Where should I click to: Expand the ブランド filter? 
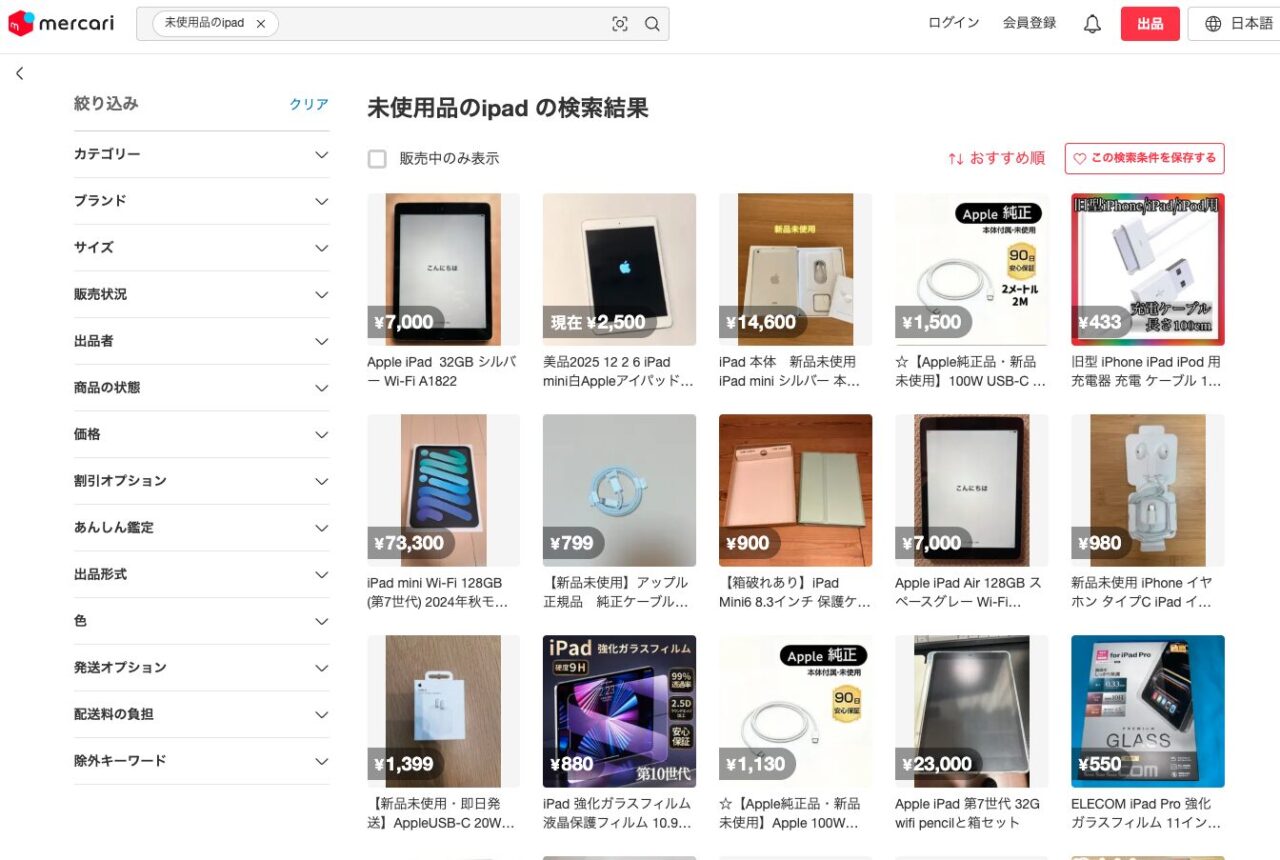click(x=201, y=201)
